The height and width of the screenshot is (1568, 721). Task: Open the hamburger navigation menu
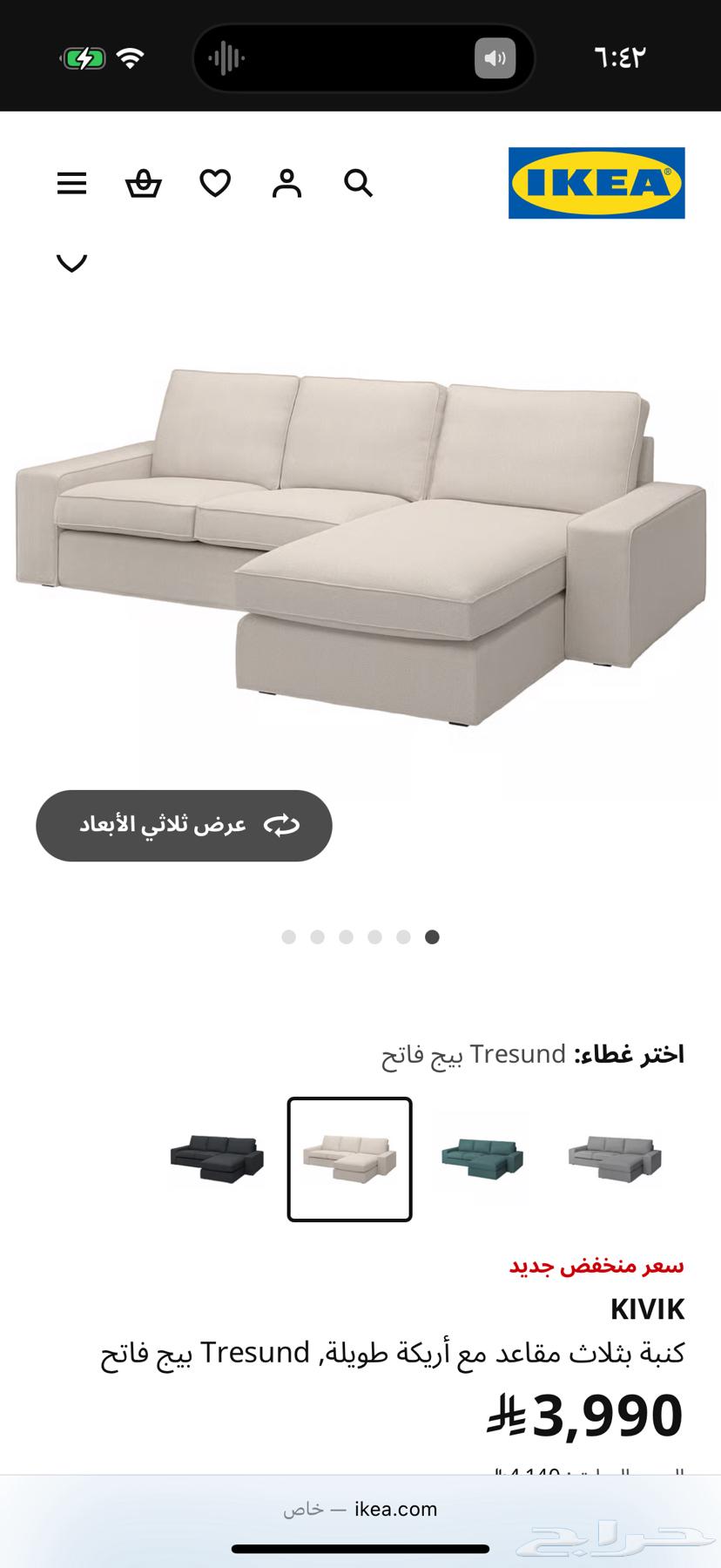pyautogui.click(x=71, y=184)
